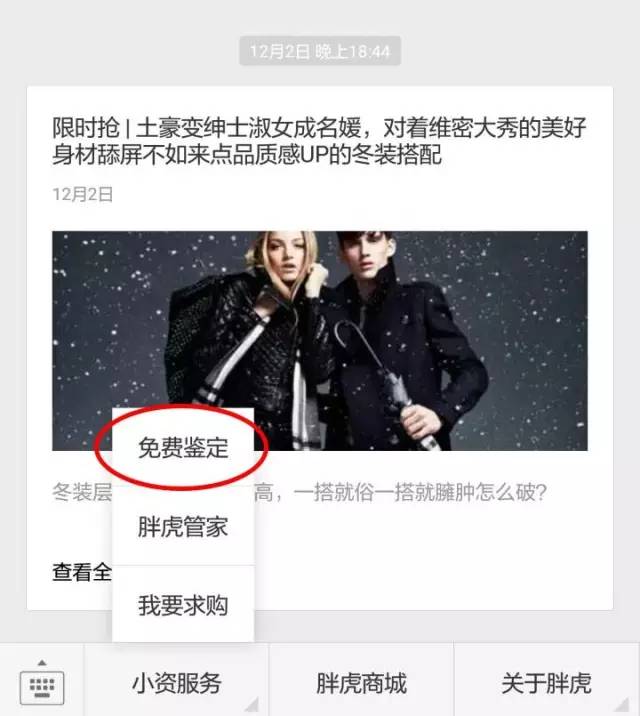
Task: Open the 胖虎商城 bottom menu
Action: 361,683
